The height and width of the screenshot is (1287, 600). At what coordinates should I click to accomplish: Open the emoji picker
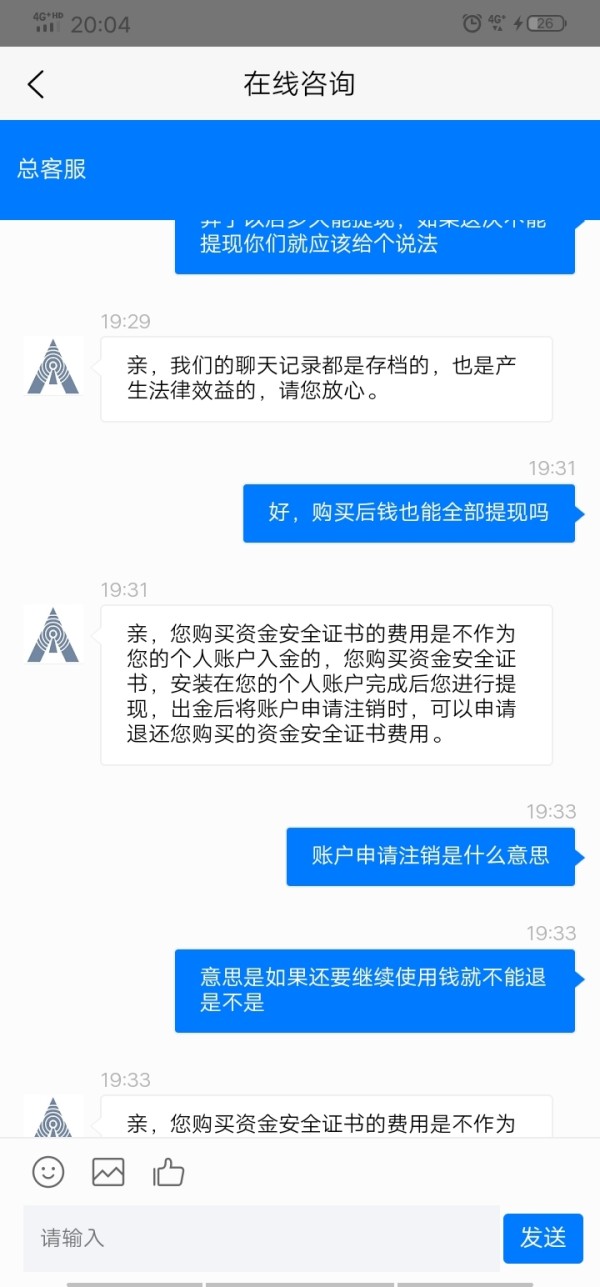click(x=48, y=1171)
